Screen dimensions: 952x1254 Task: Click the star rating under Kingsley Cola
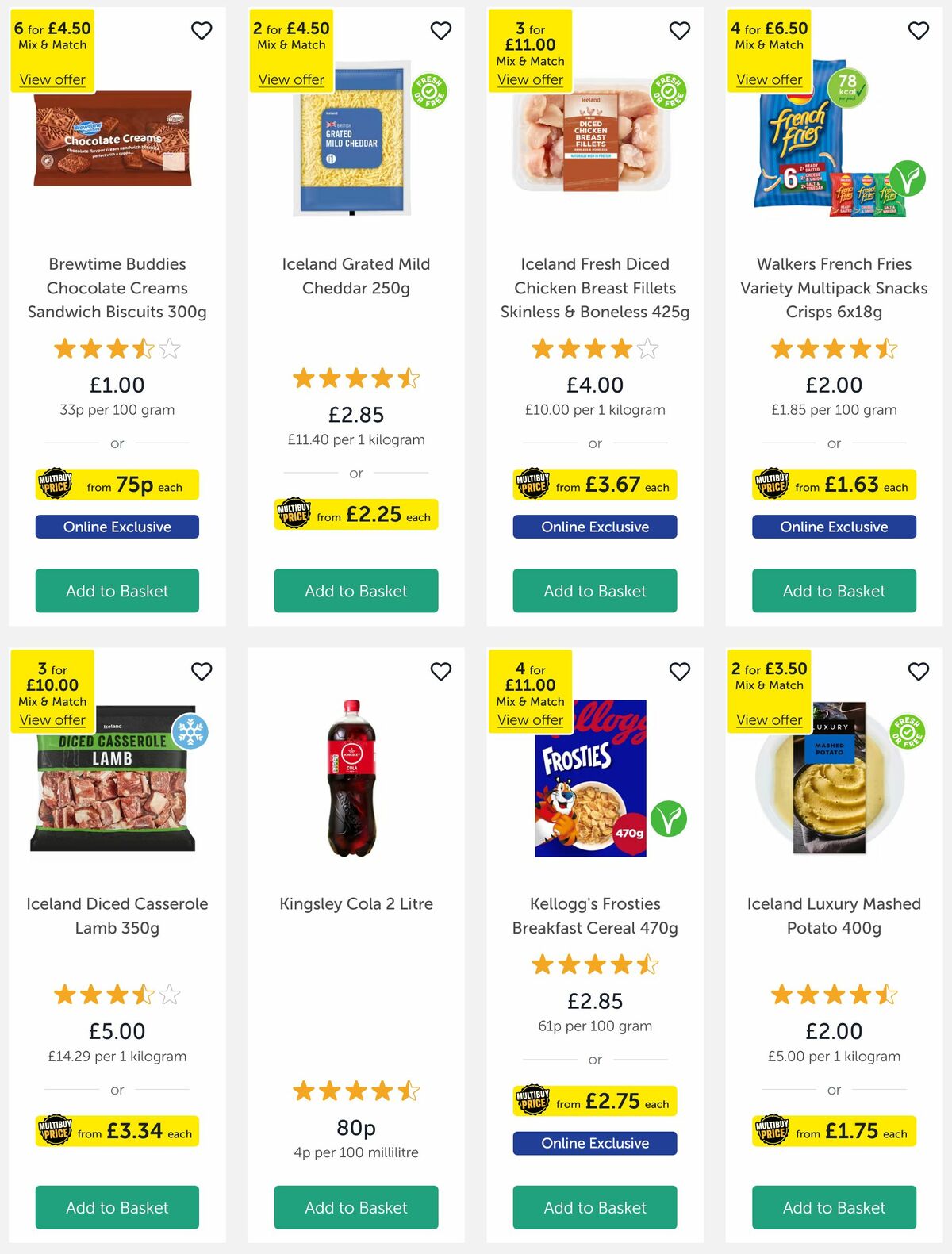(355, 1091)
